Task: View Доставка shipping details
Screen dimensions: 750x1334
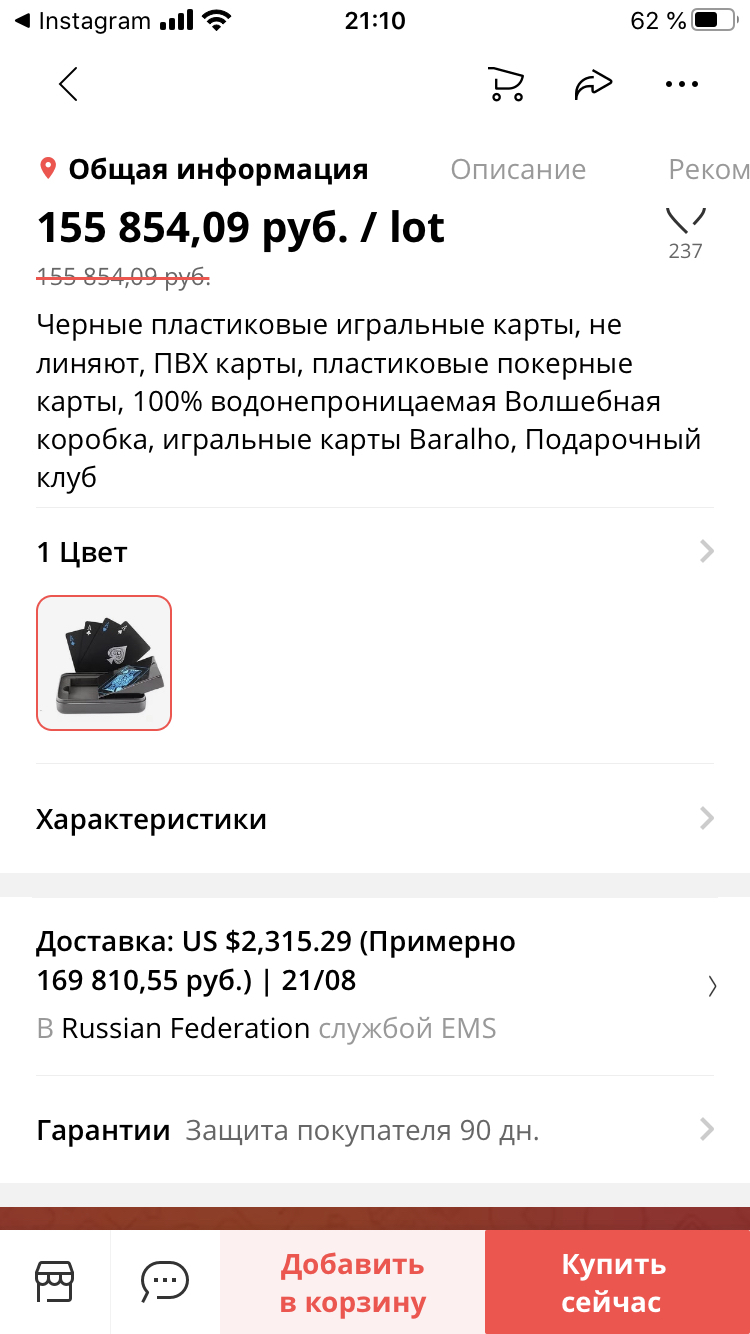Action: click(374, 984)
